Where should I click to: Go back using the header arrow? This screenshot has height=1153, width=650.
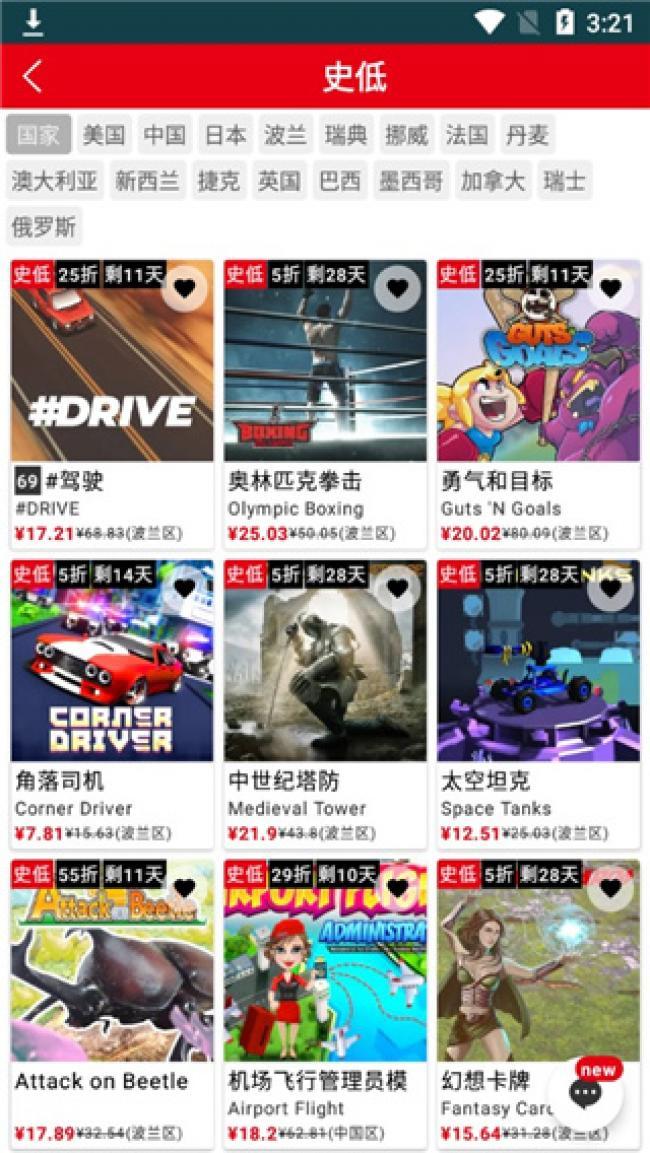[33, 76]
